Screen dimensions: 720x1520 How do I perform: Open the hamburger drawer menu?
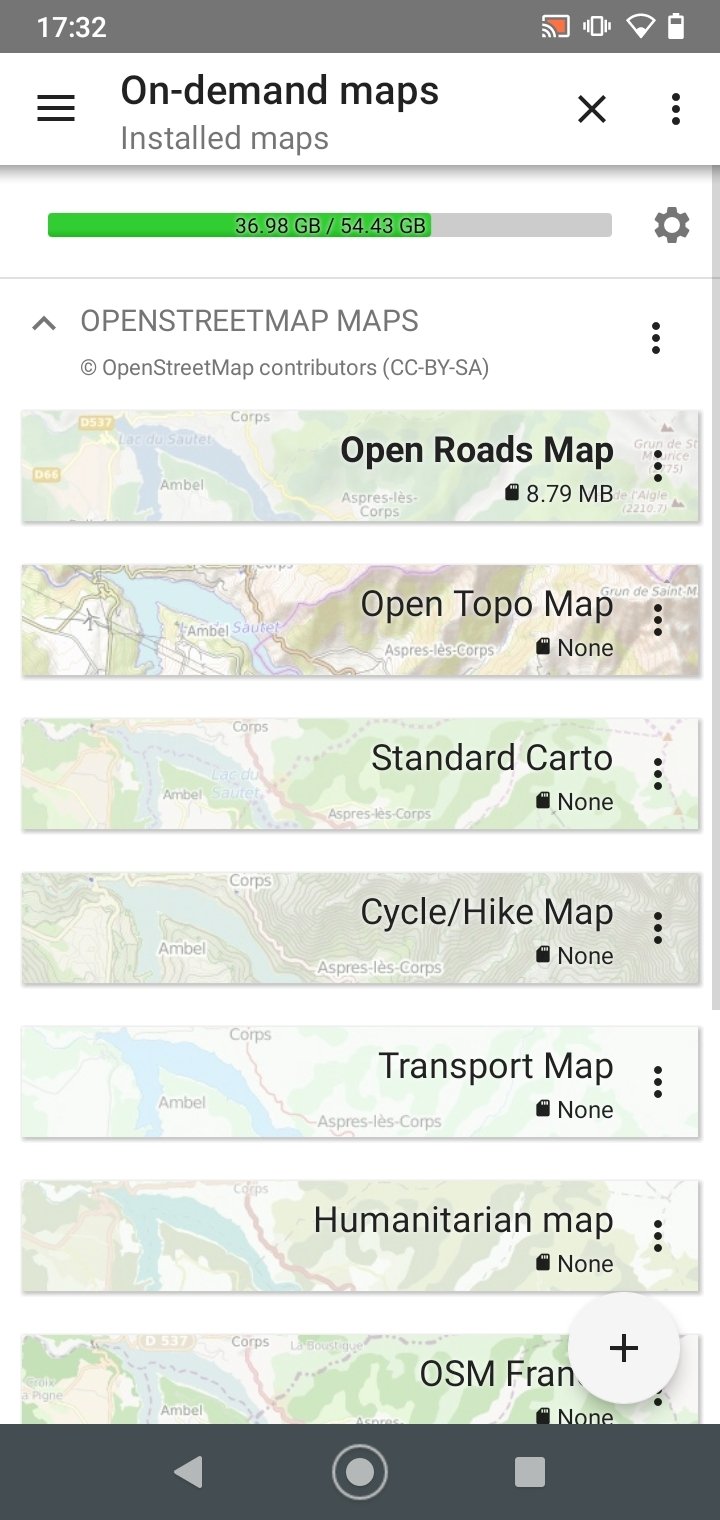point(56,109)
